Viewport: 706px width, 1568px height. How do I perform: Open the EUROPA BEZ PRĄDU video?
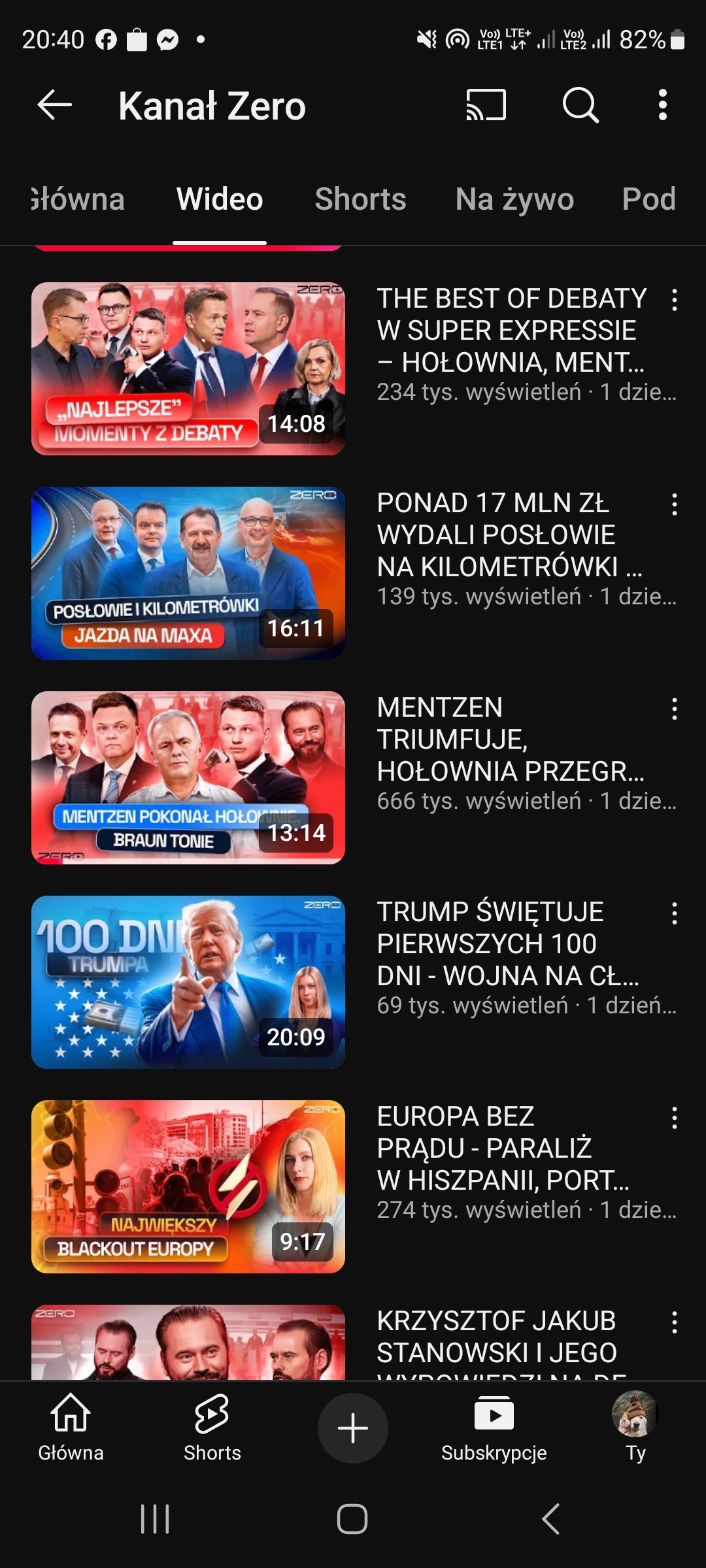[188, 1186]
